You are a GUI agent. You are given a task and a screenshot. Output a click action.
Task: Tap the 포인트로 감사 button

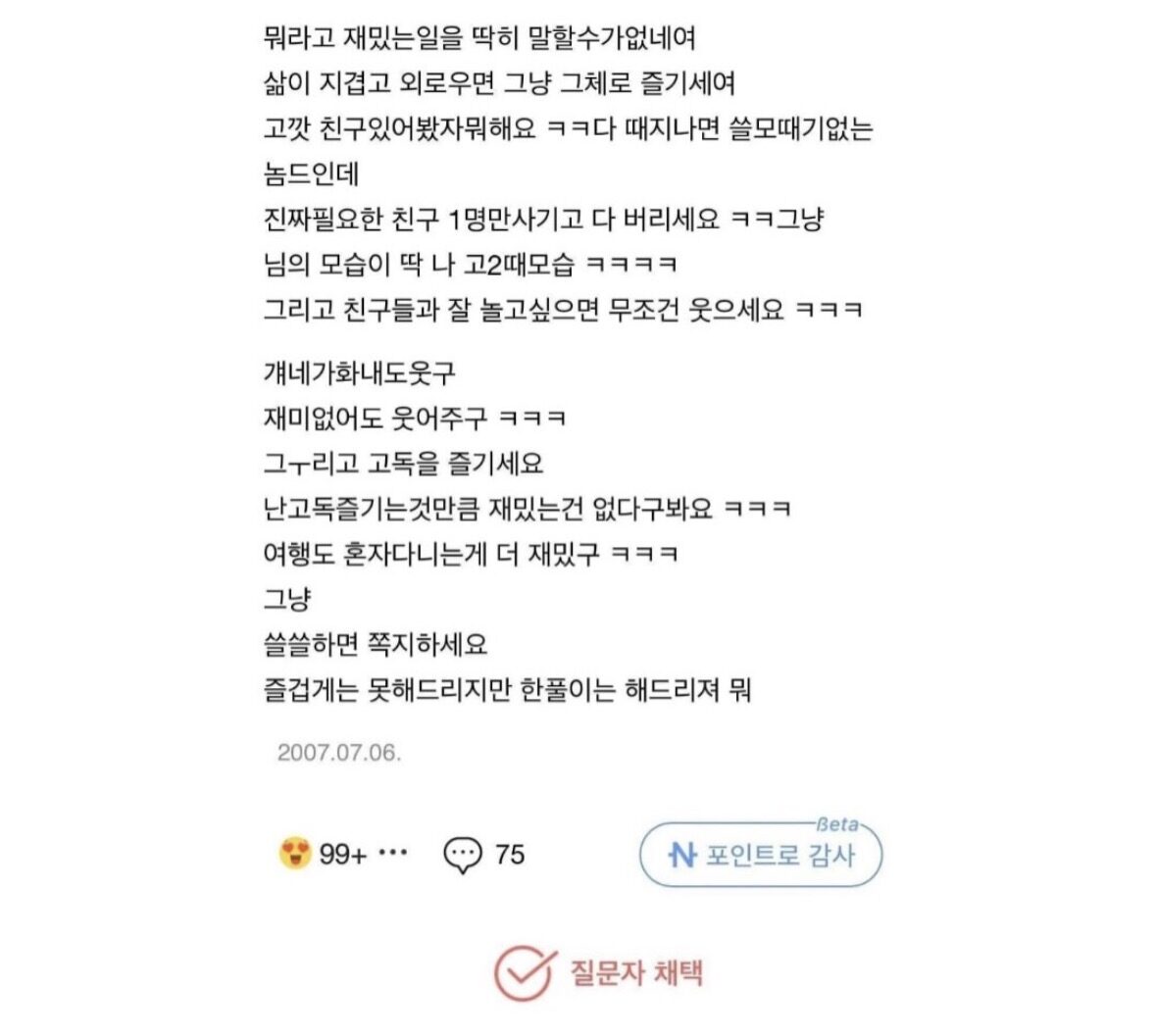coord(760,855)
